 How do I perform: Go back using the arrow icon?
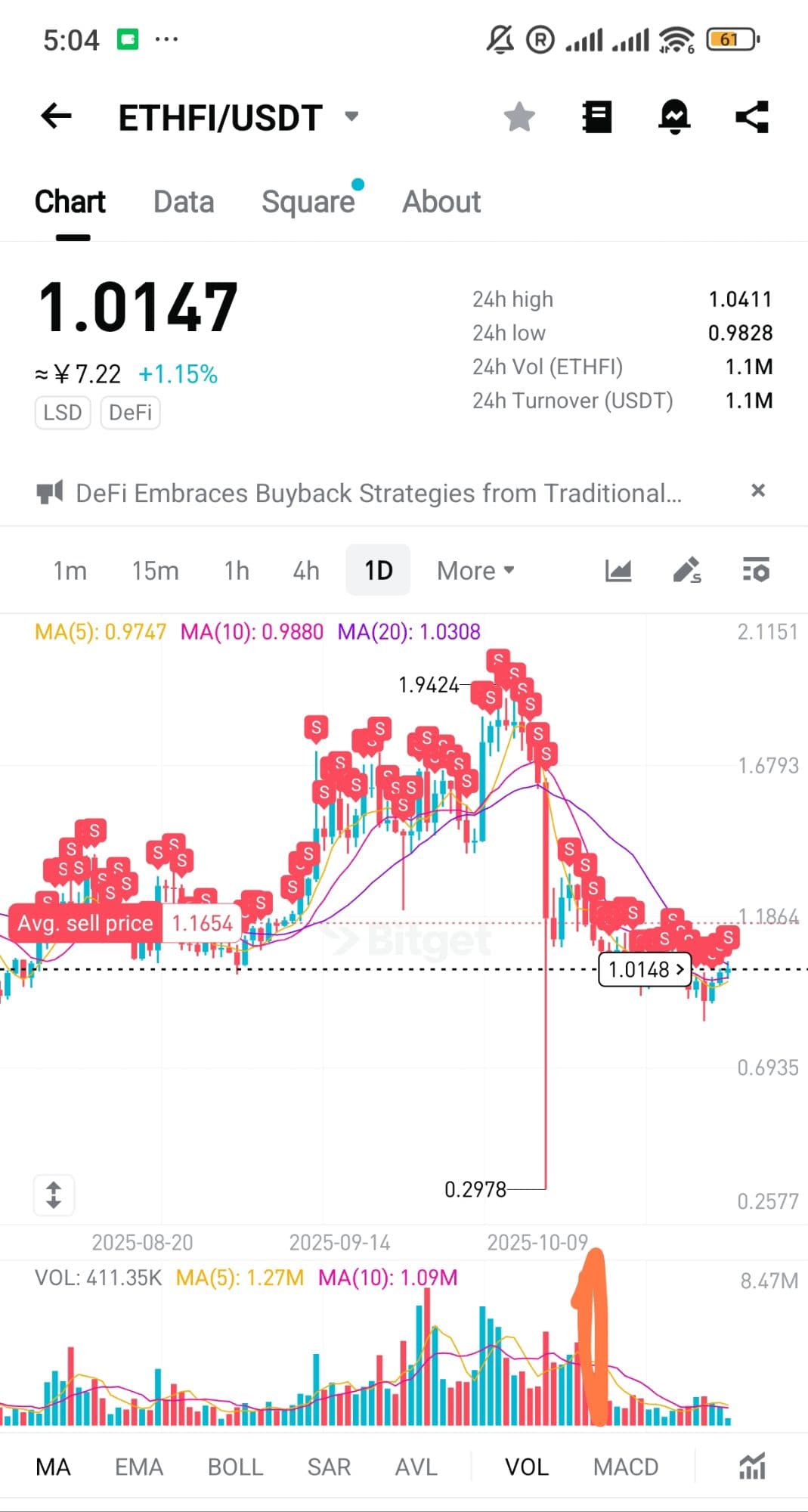57,116
